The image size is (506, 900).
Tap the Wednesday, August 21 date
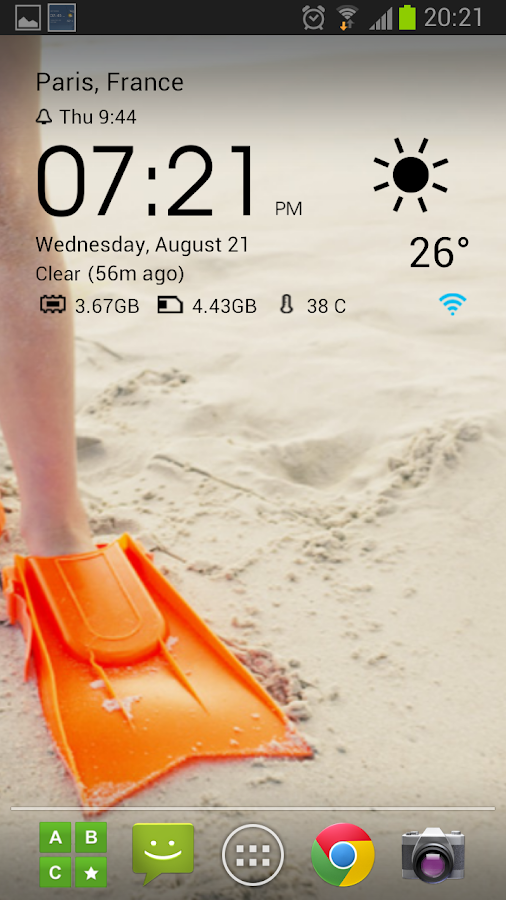(x=142, y=245)
